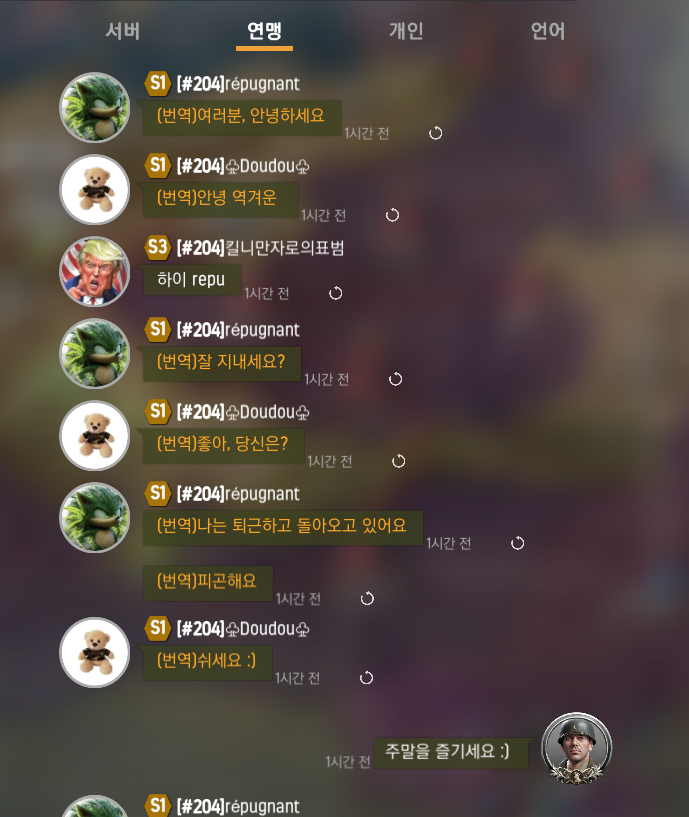Open 킬니만자로의표범's profile avatar

click(95, 271)
